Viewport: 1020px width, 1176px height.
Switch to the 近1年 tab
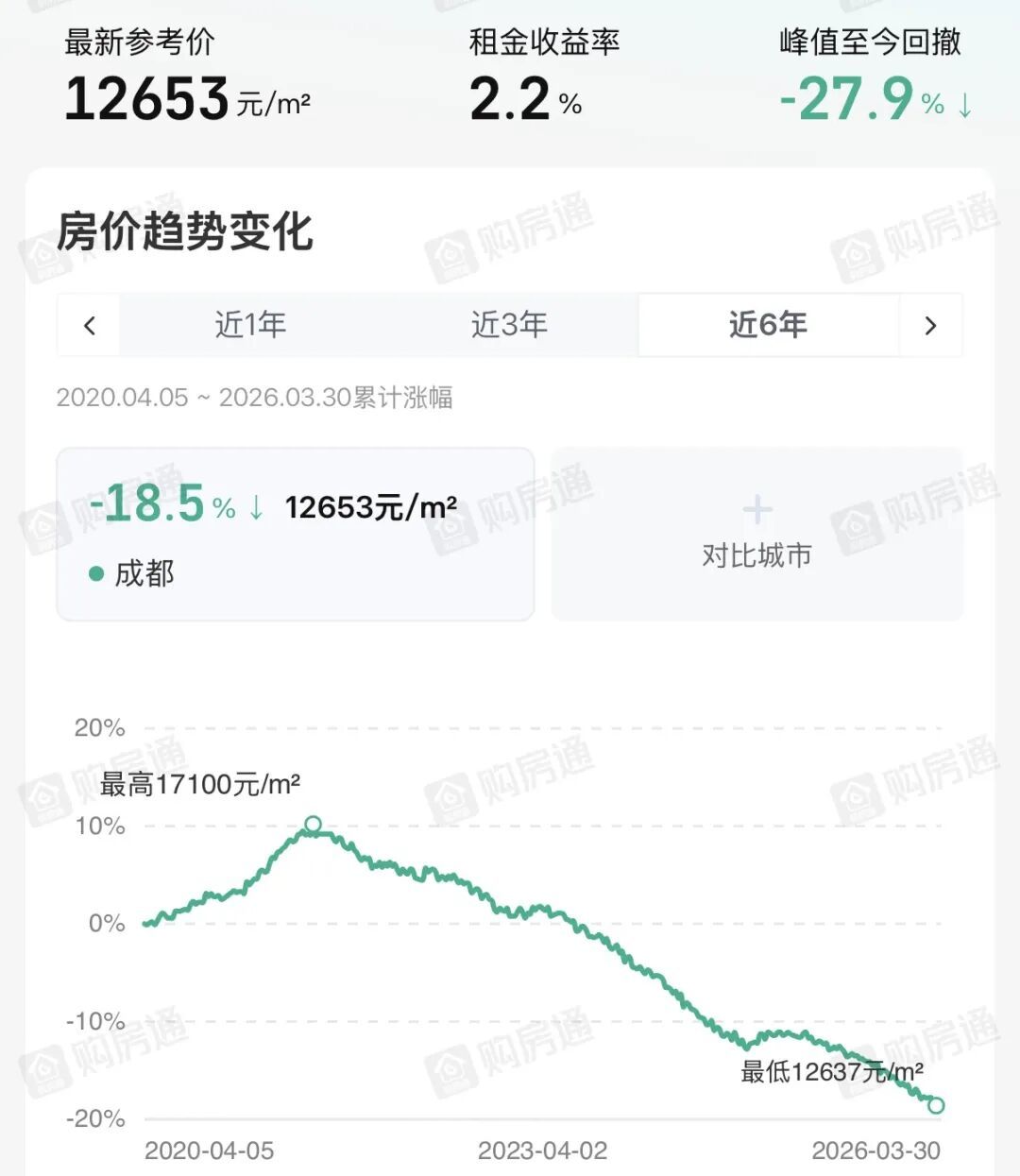(x=249, y=325)
